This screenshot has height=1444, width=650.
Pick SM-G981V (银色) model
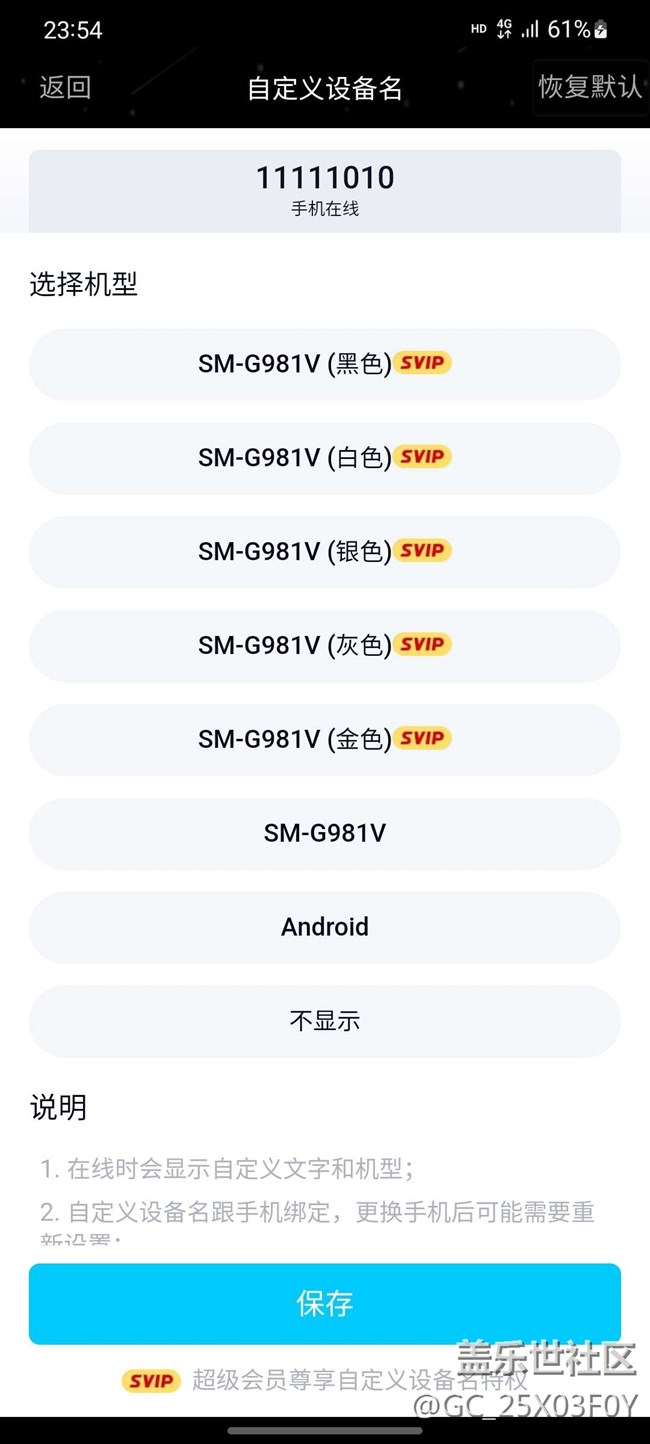(325, 552)
